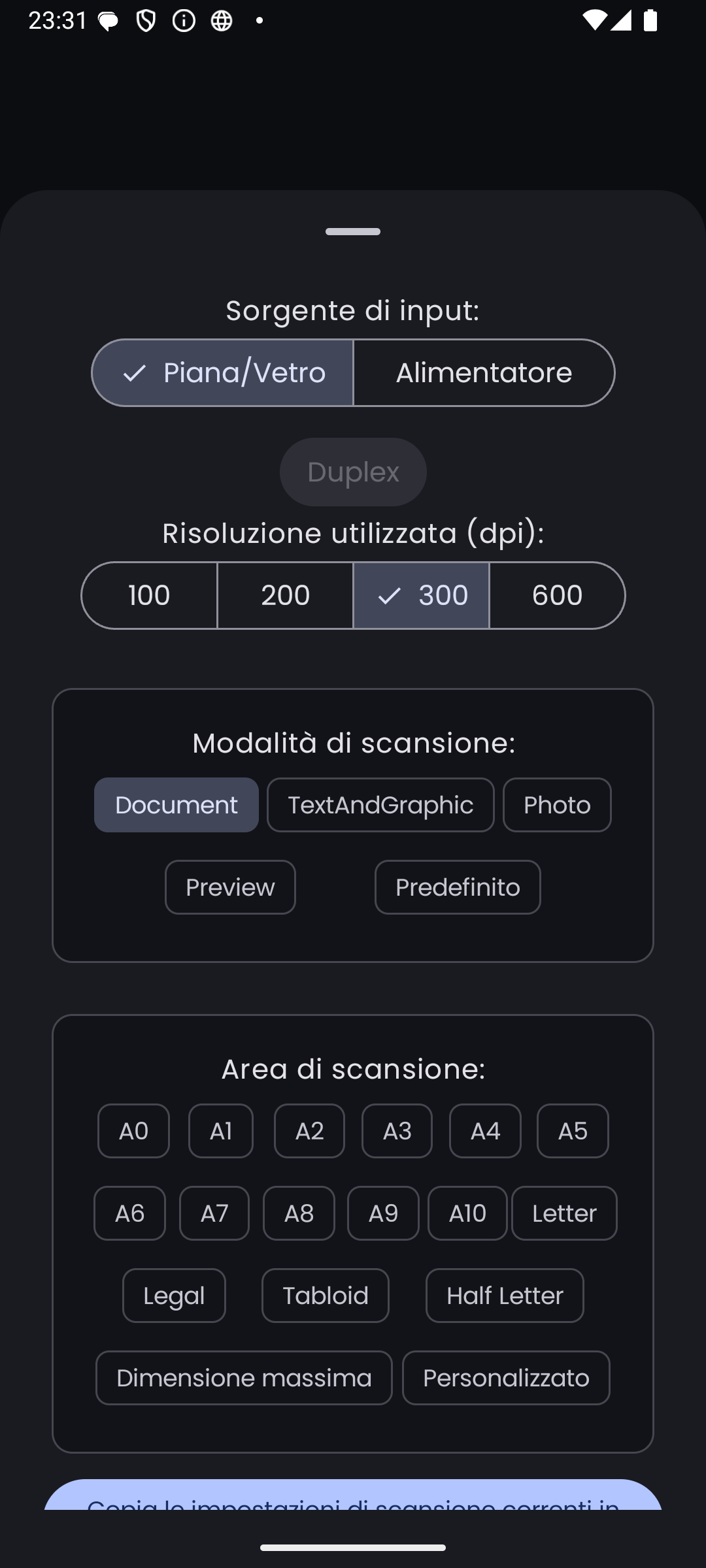This screenshot has height=1568, width=706.
Task: Choose A5 scan area
Action: click(x=573, y=1131)
